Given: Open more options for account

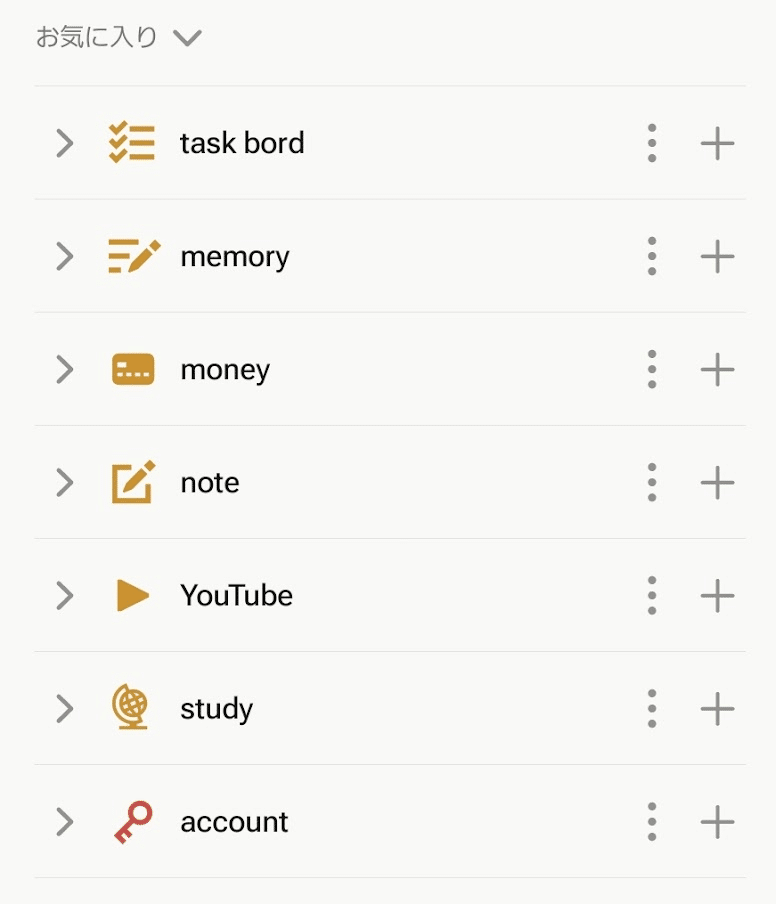Looking at the screenshot, I should [652, 821].
